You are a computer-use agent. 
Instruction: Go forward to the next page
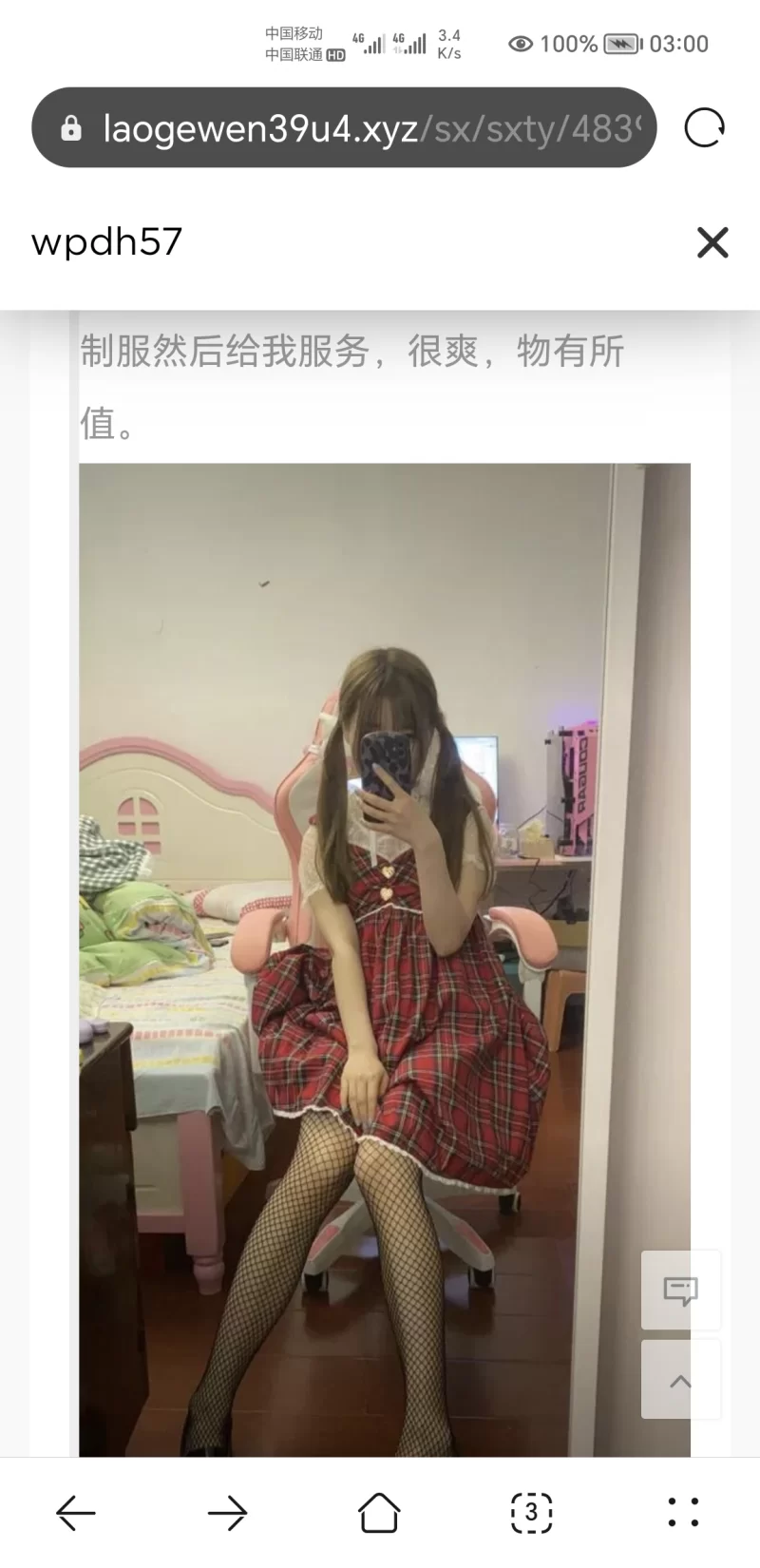(x=227, y=1512)
